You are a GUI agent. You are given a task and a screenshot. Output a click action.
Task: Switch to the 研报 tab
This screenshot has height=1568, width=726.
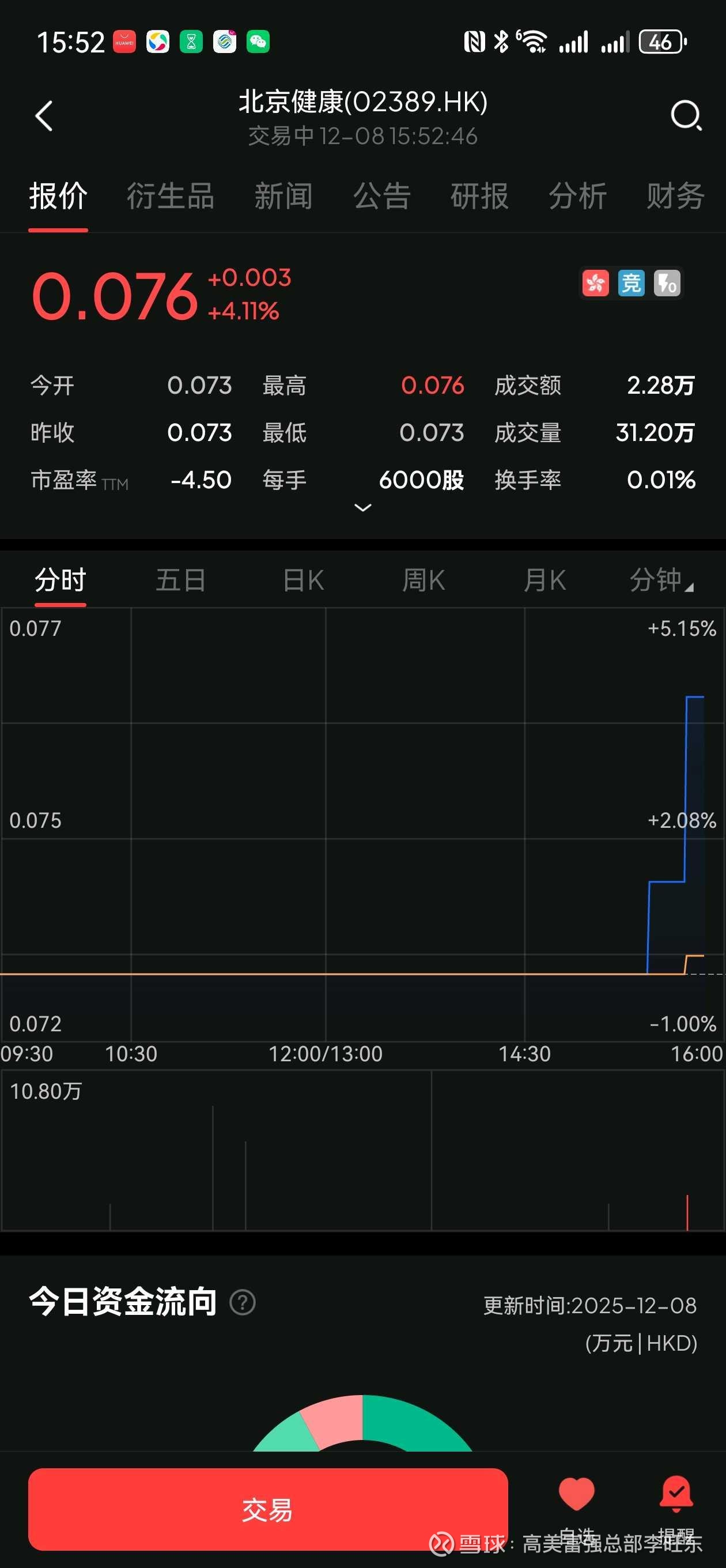click(x=479, y=197)
